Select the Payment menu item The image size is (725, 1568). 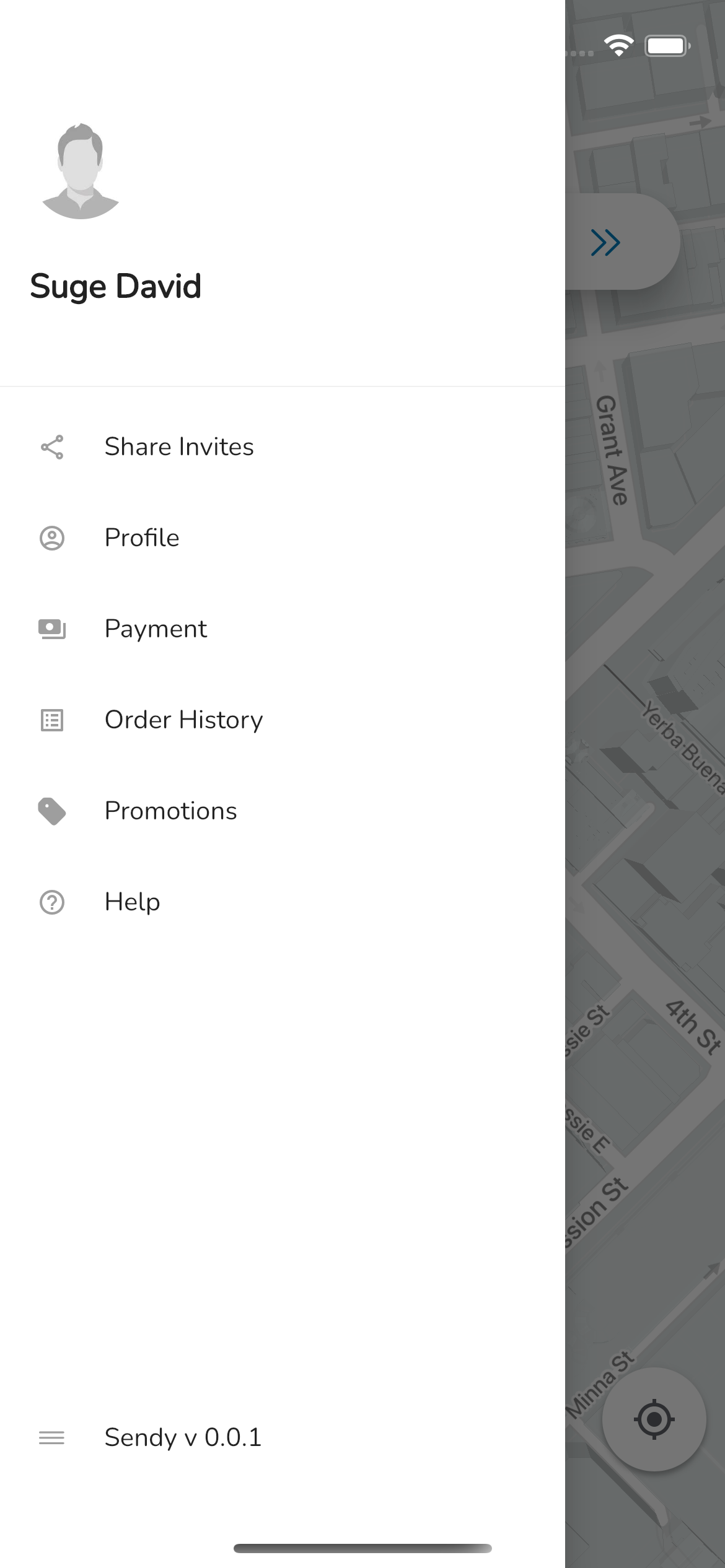pyautogui.click(x=156, y=629)
